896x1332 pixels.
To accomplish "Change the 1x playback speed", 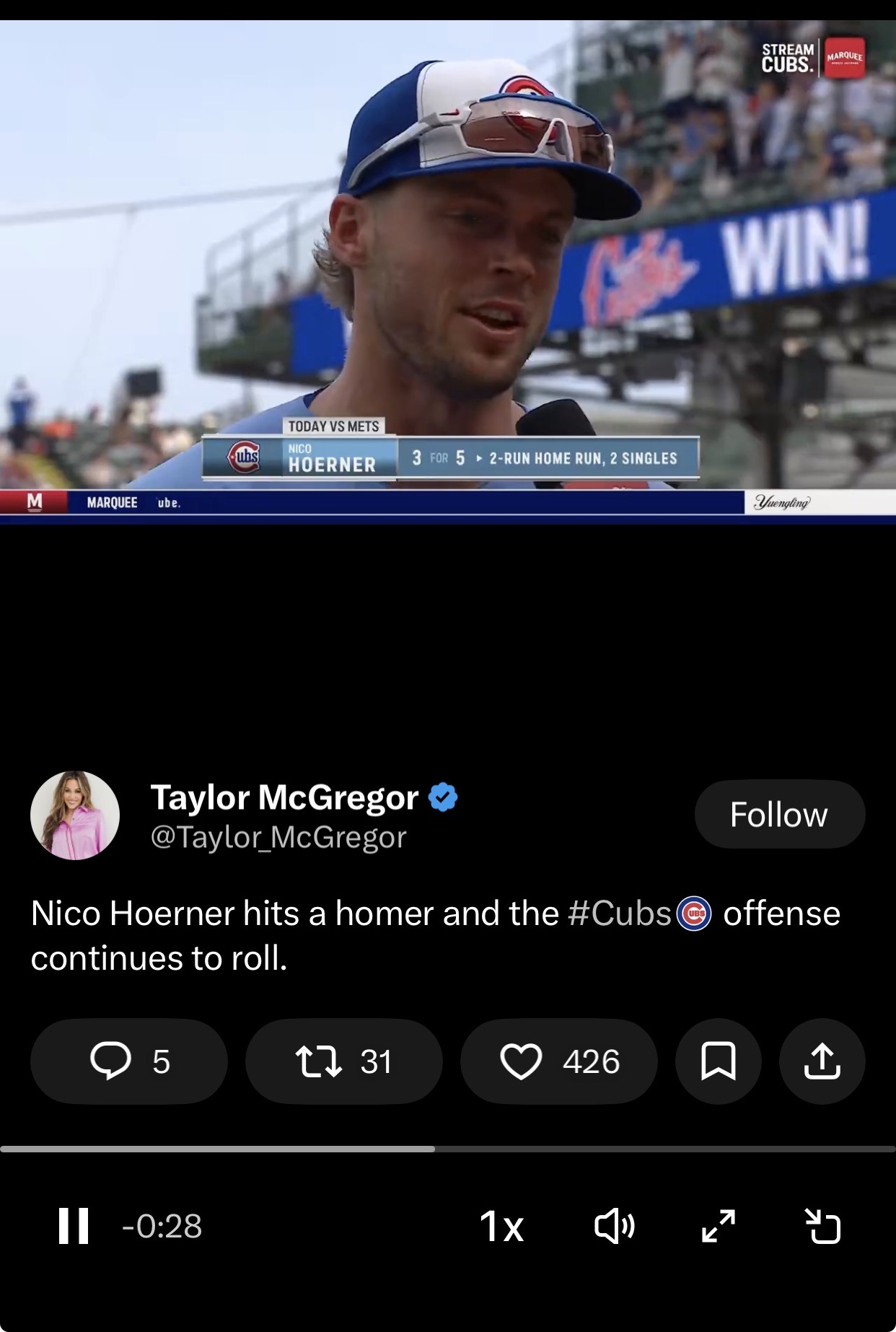I will click(x=502, y=1226).
